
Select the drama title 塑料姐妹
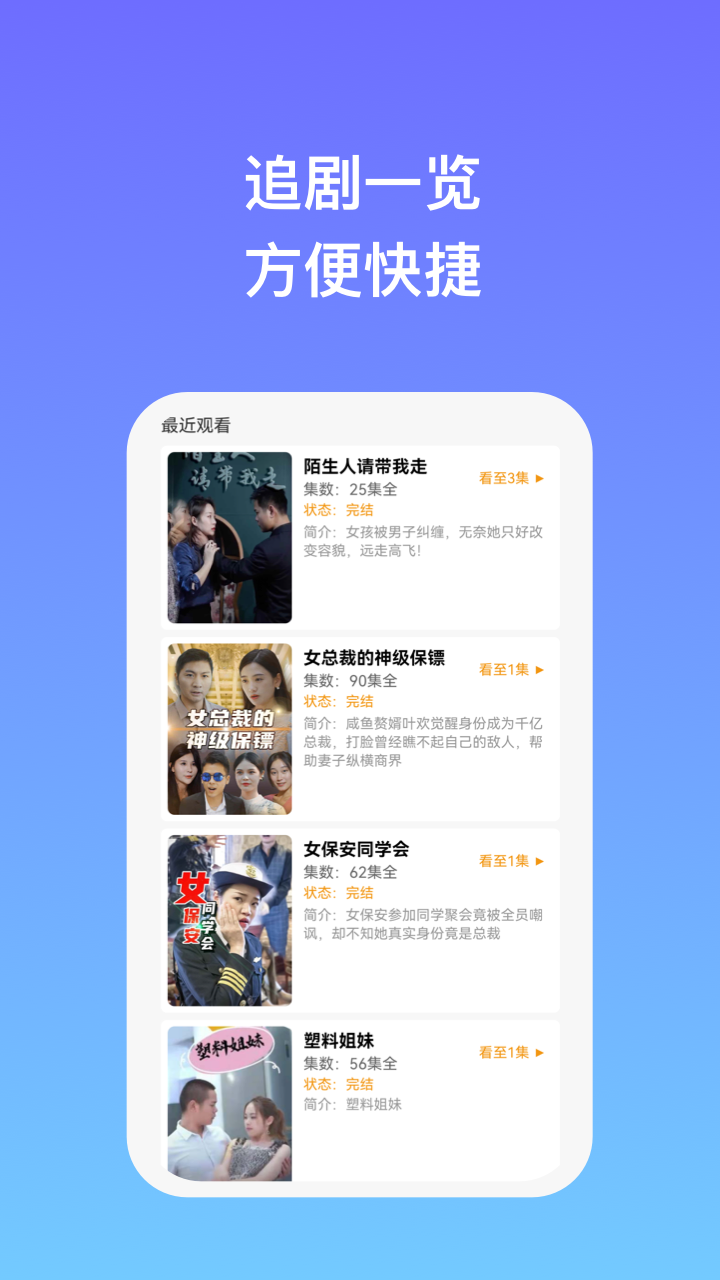(x=337, y=1042)
